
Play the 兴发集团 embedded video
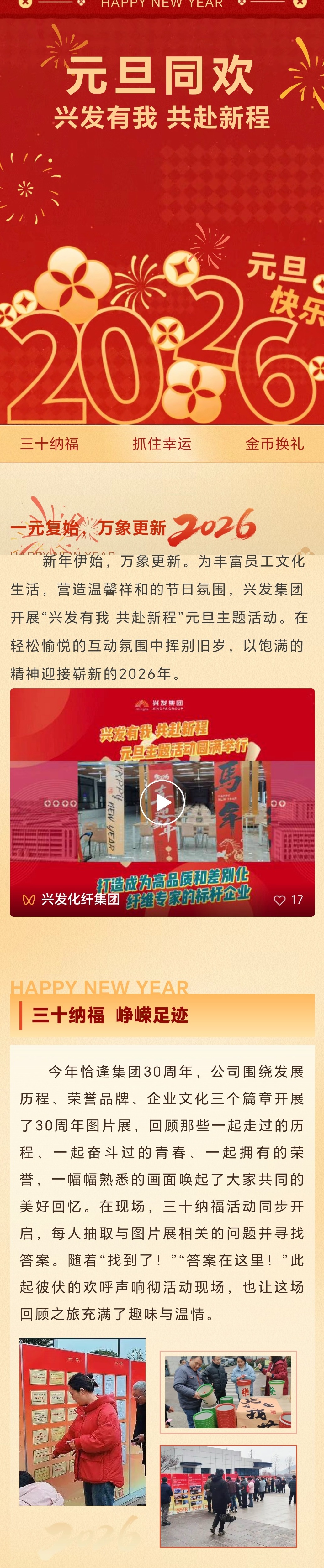(x=162, y=803)
